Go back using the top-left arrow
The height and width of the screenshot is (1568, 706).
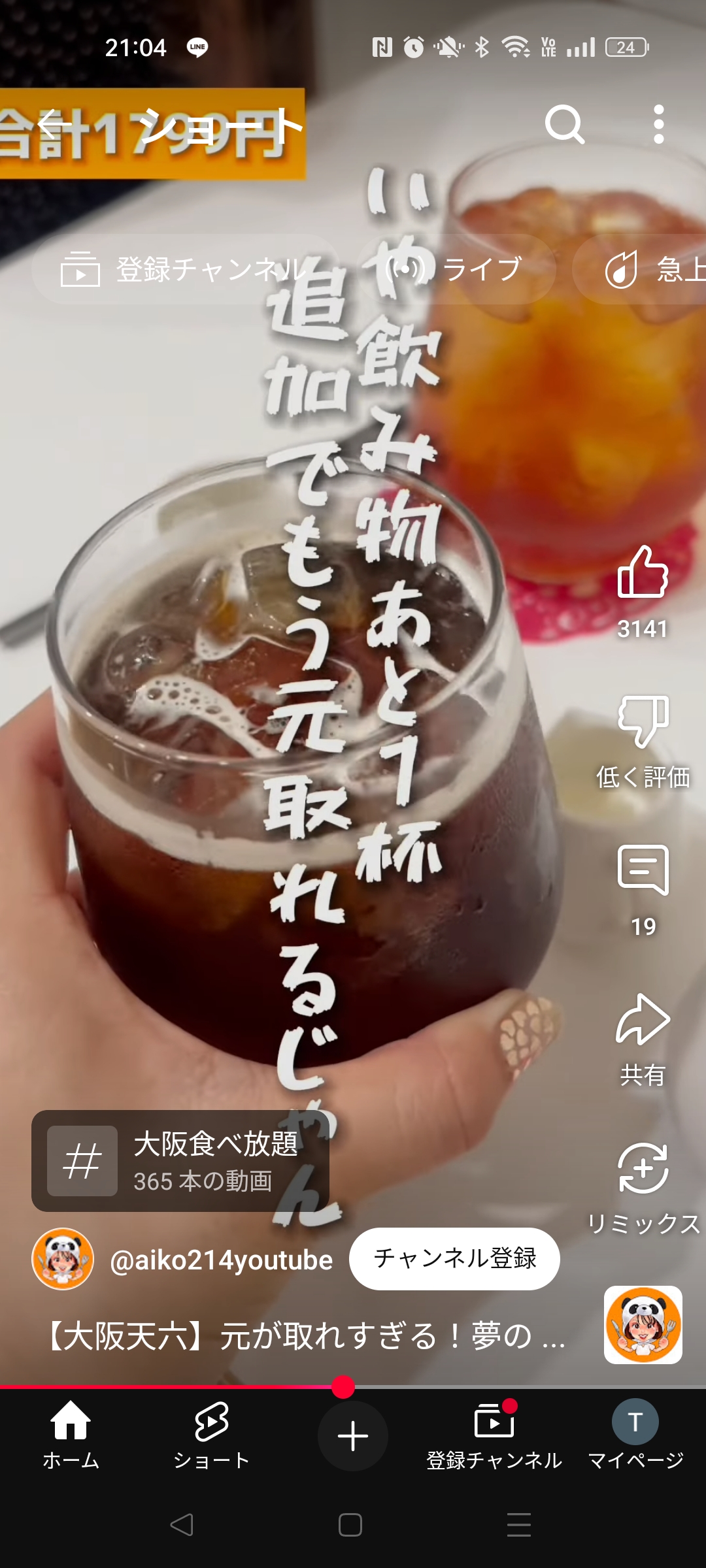click(x=54, y=124)
